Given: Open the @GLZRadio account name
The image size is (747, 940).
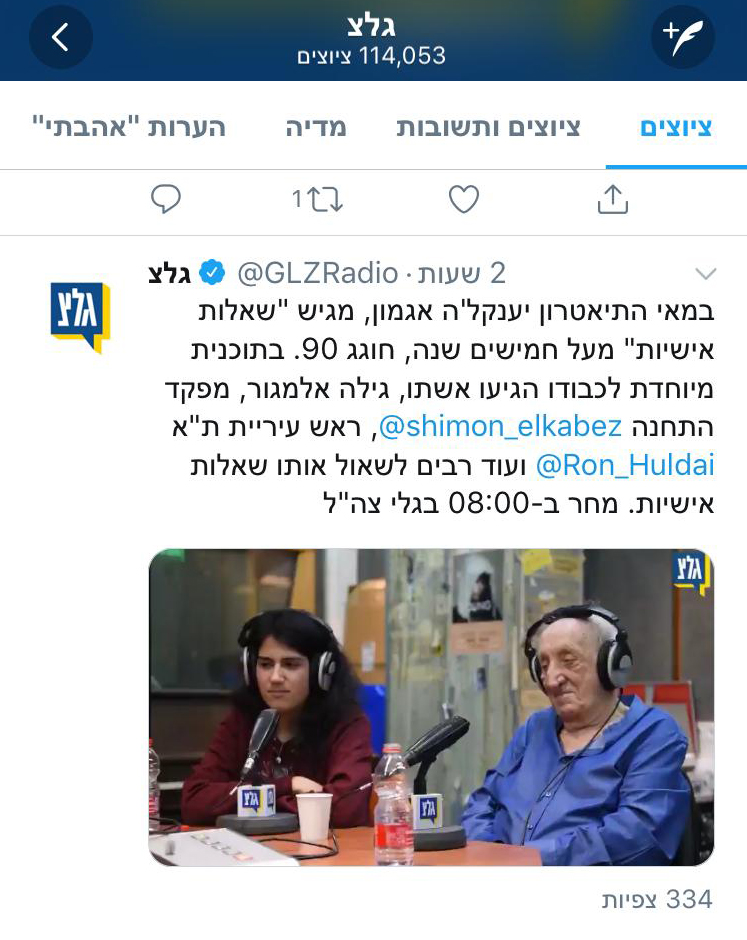Looking at the screenshot, I should coord(317,272).
